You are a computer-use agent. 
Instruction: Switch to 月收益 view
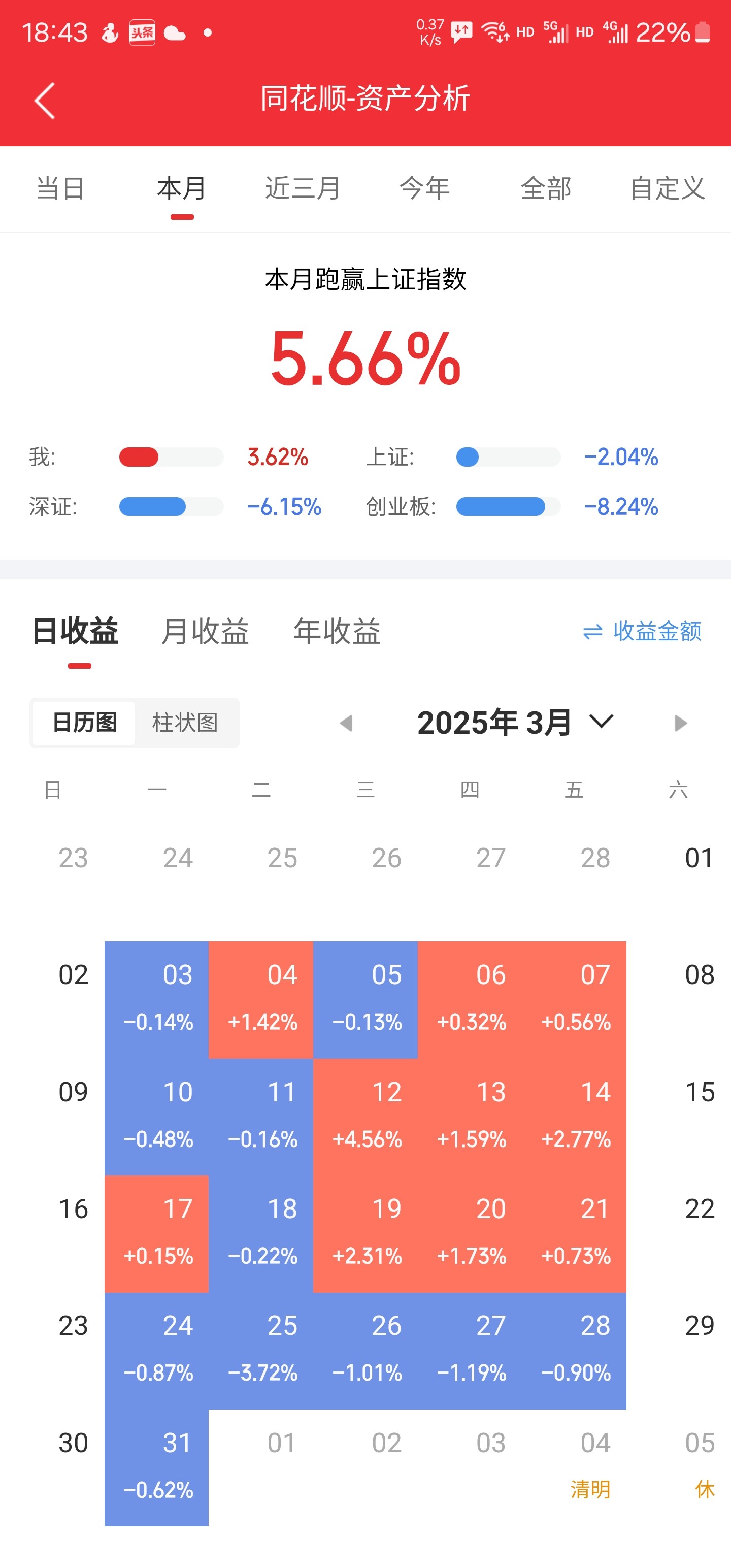pyautogui.click(x=205, y=631)
